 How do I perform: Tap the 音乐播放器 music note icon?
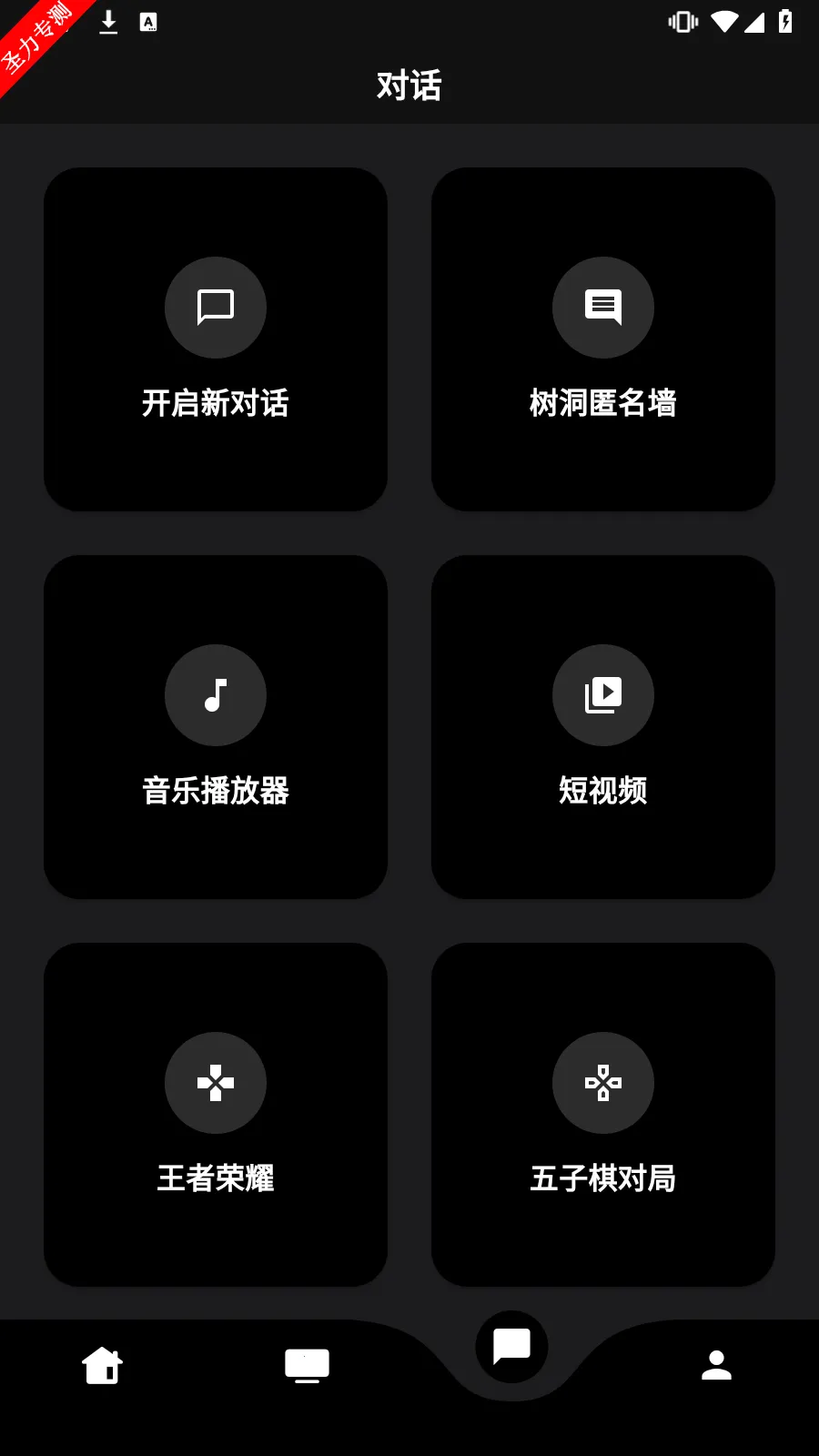[x=215, y=694]
